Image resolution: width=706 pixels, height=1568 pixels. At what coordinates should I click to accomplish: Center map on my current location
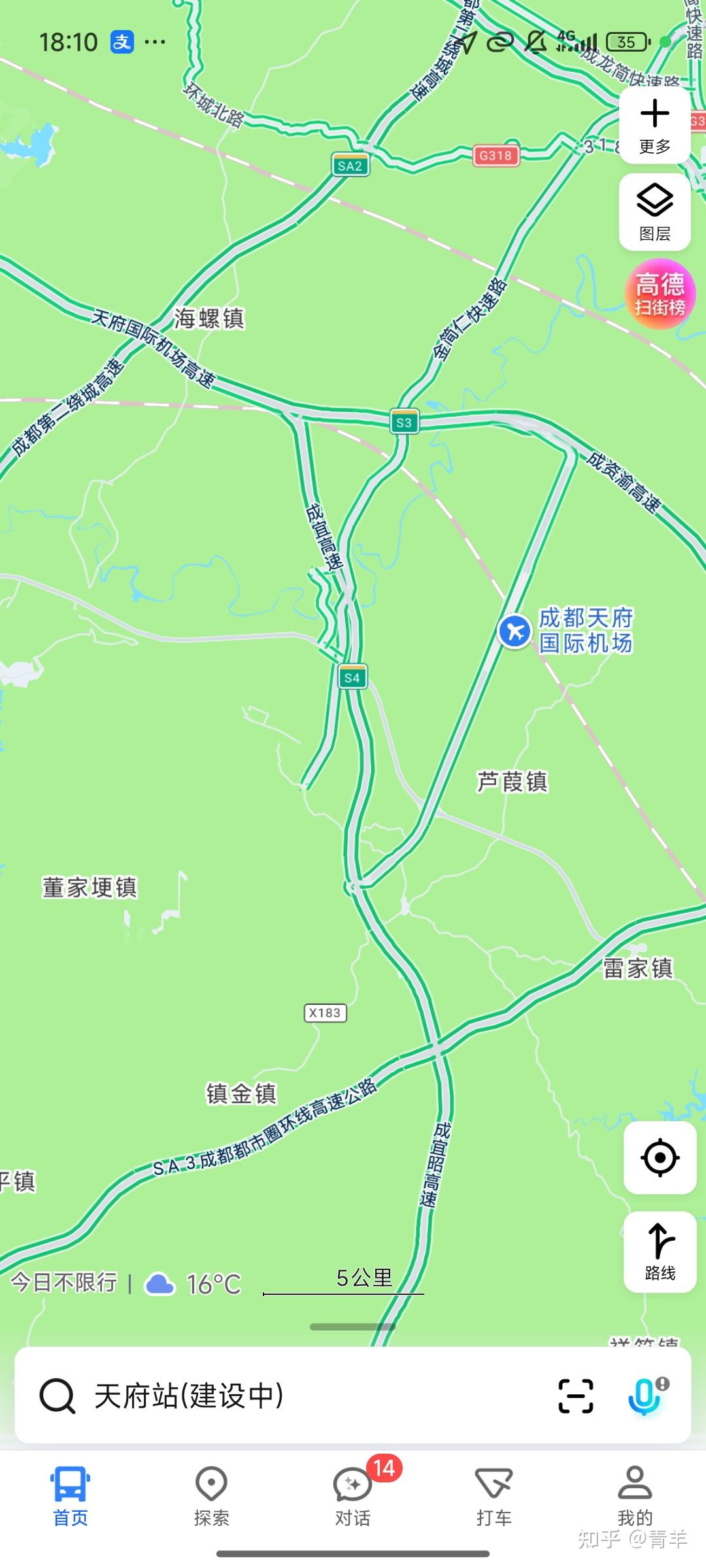point(660,1158)
